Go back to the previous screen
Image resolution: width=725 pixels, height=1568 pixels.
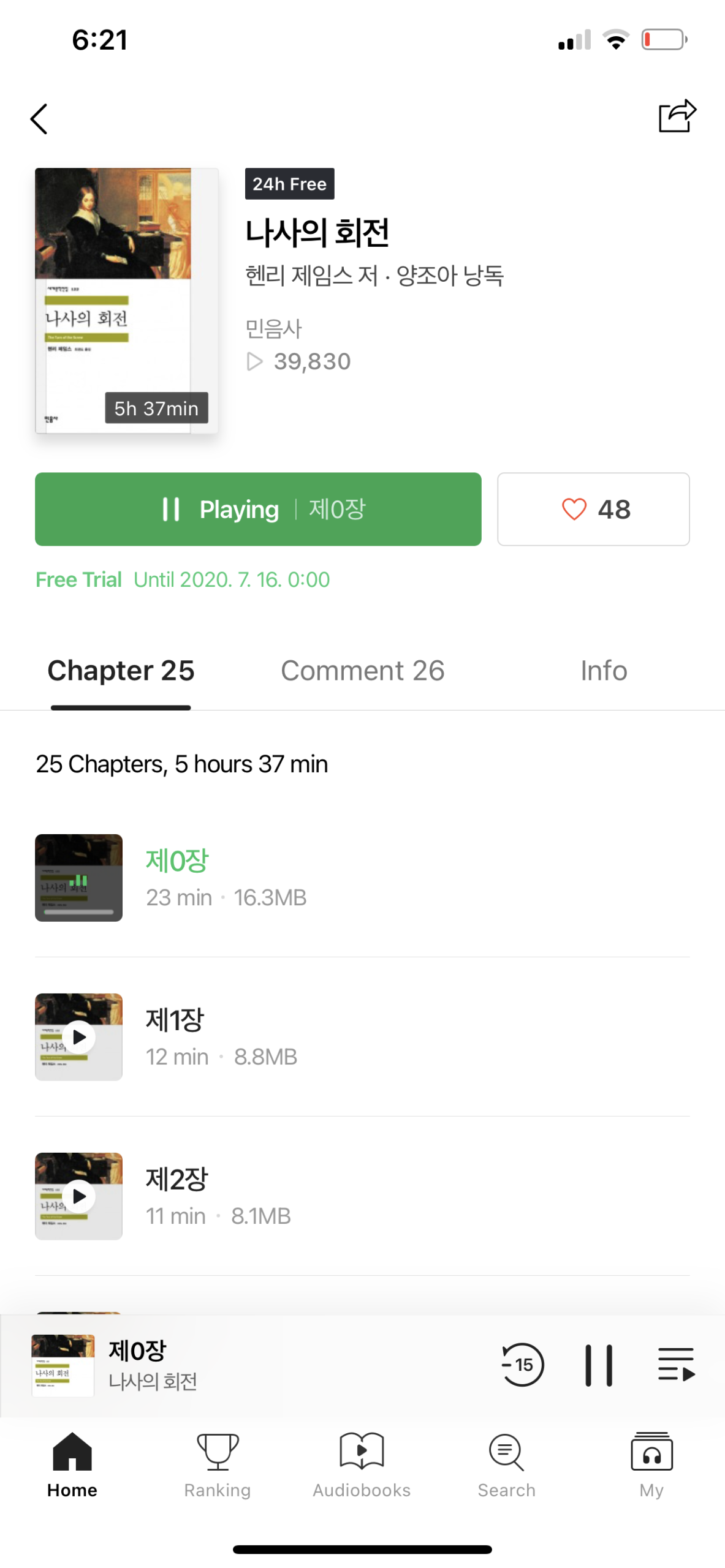[x=39, y=119]
